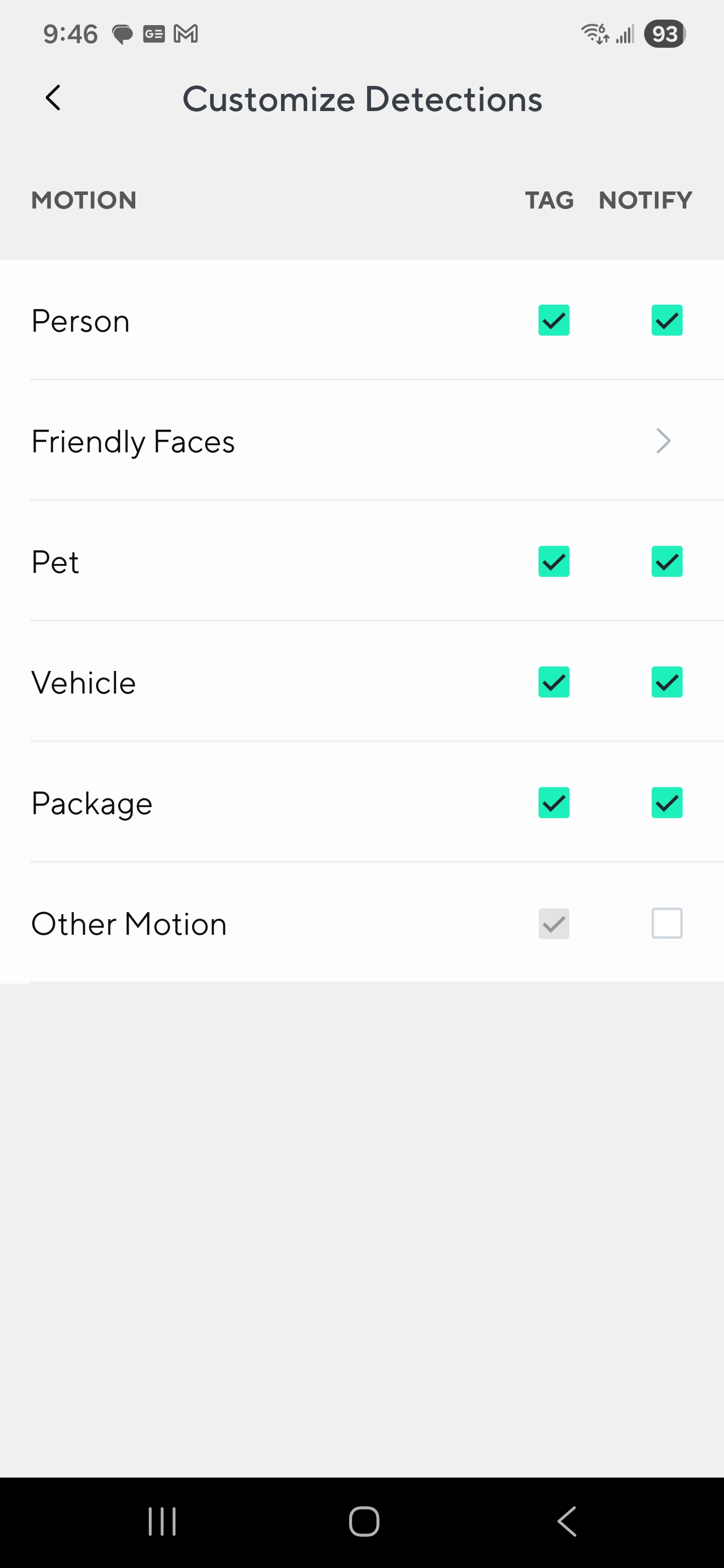Turn off Notify for Pet
The width and height of the screenshot is (724, 1568).
tap(667, 561)
